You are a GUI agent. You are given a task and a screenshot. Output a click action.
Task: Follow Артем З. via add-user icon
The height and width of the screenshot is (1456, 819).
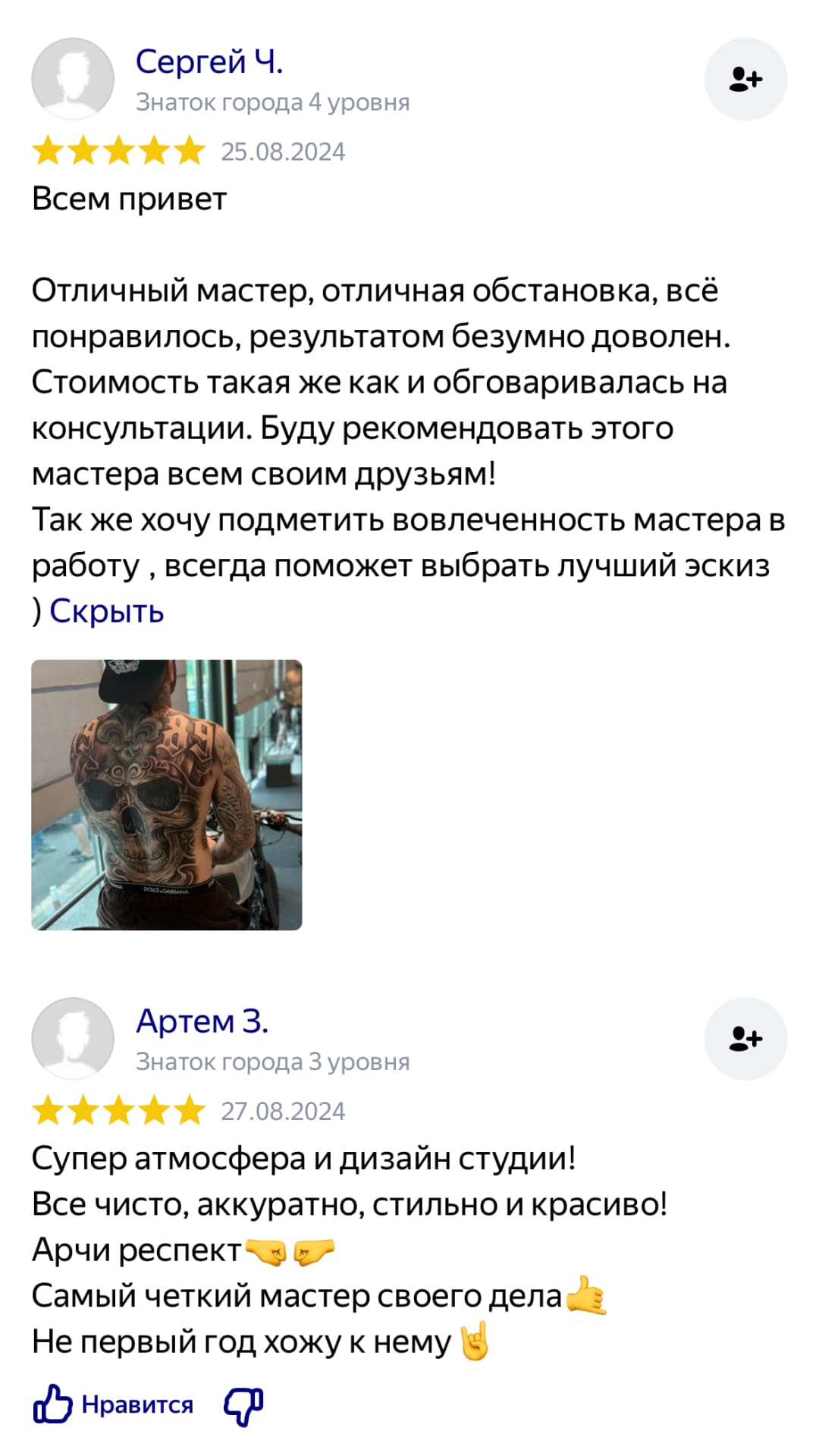coord(745,1038)
